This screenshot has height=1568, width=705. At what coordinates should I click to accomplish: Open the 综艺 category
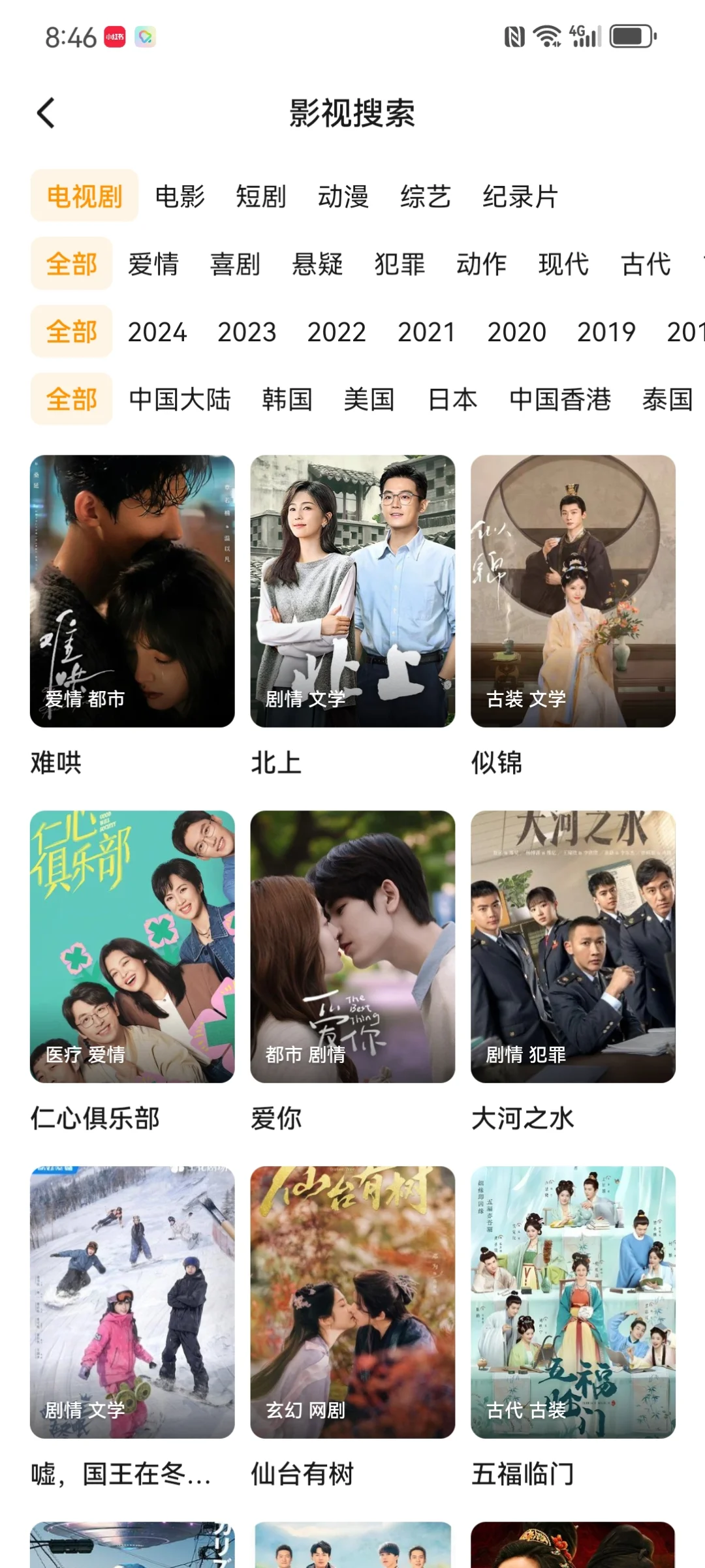point(426,196)
